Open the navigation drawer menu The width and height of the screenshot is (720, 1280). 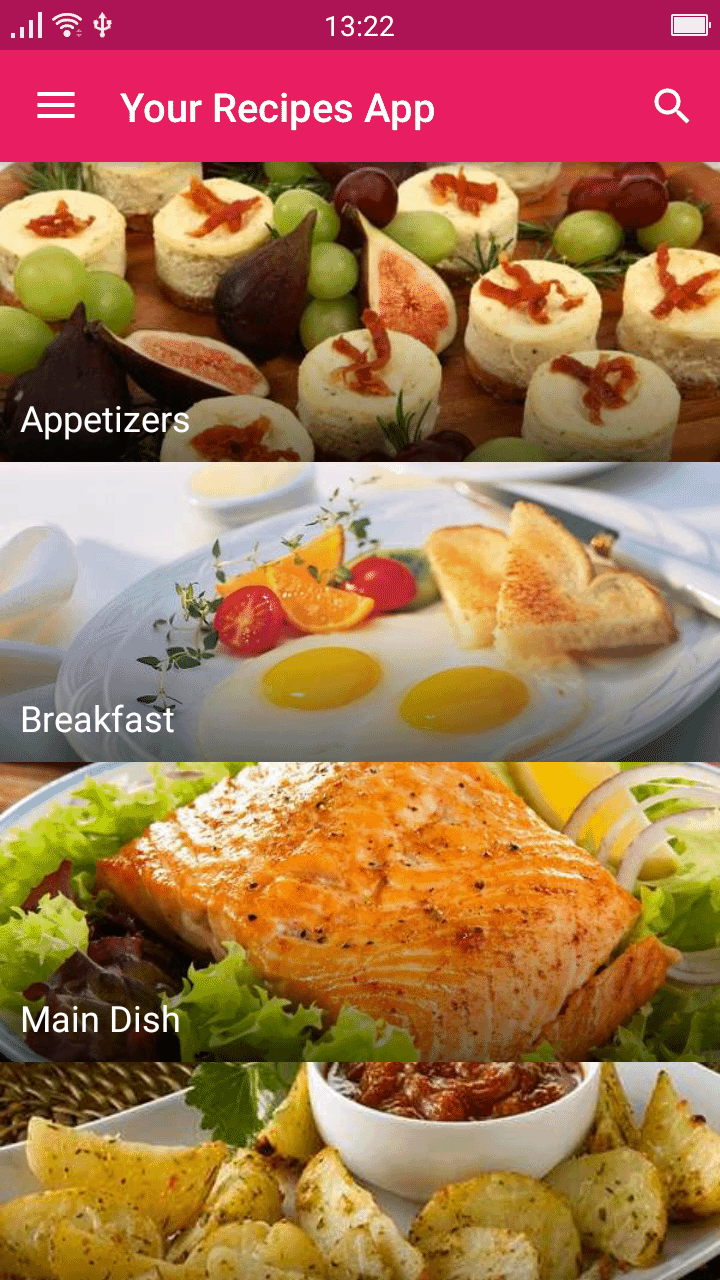(x=55, y=106)
